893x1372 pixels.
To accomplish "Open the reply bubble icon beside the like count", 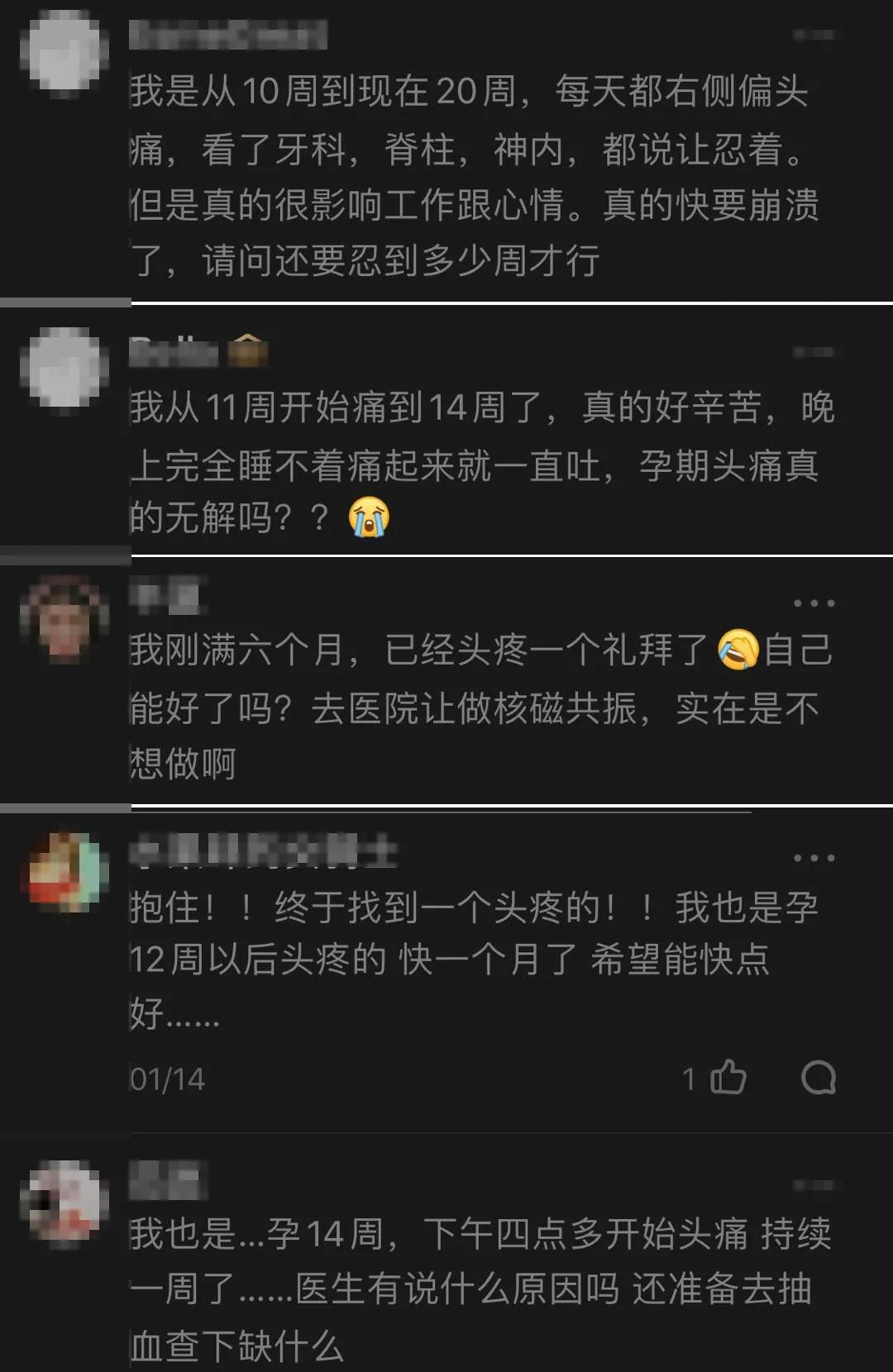I will click(x=819, y=1077).
